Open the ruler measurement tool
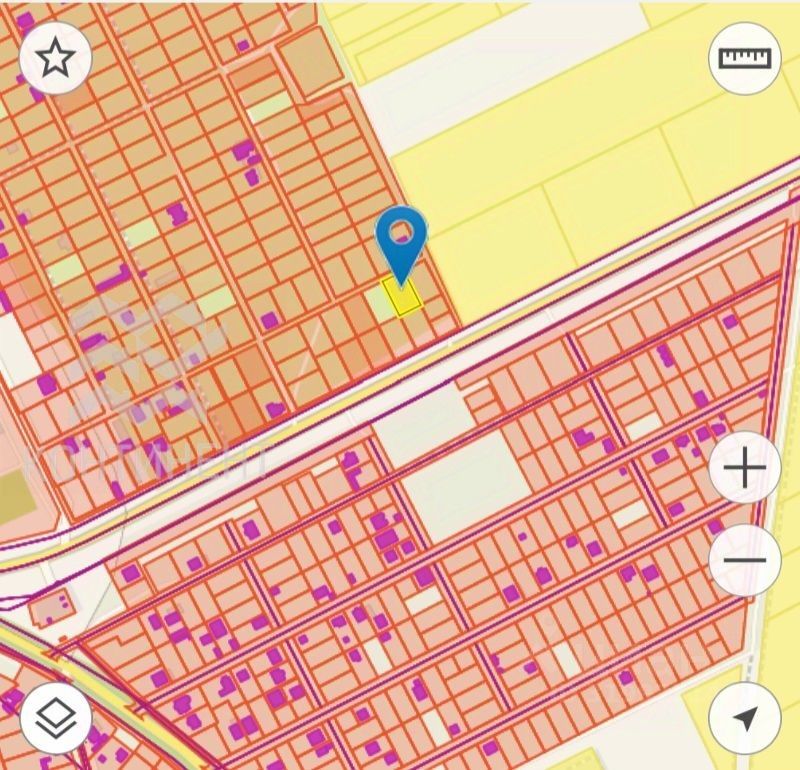This screenshot has height=770, width=800. tap(745, 58)
